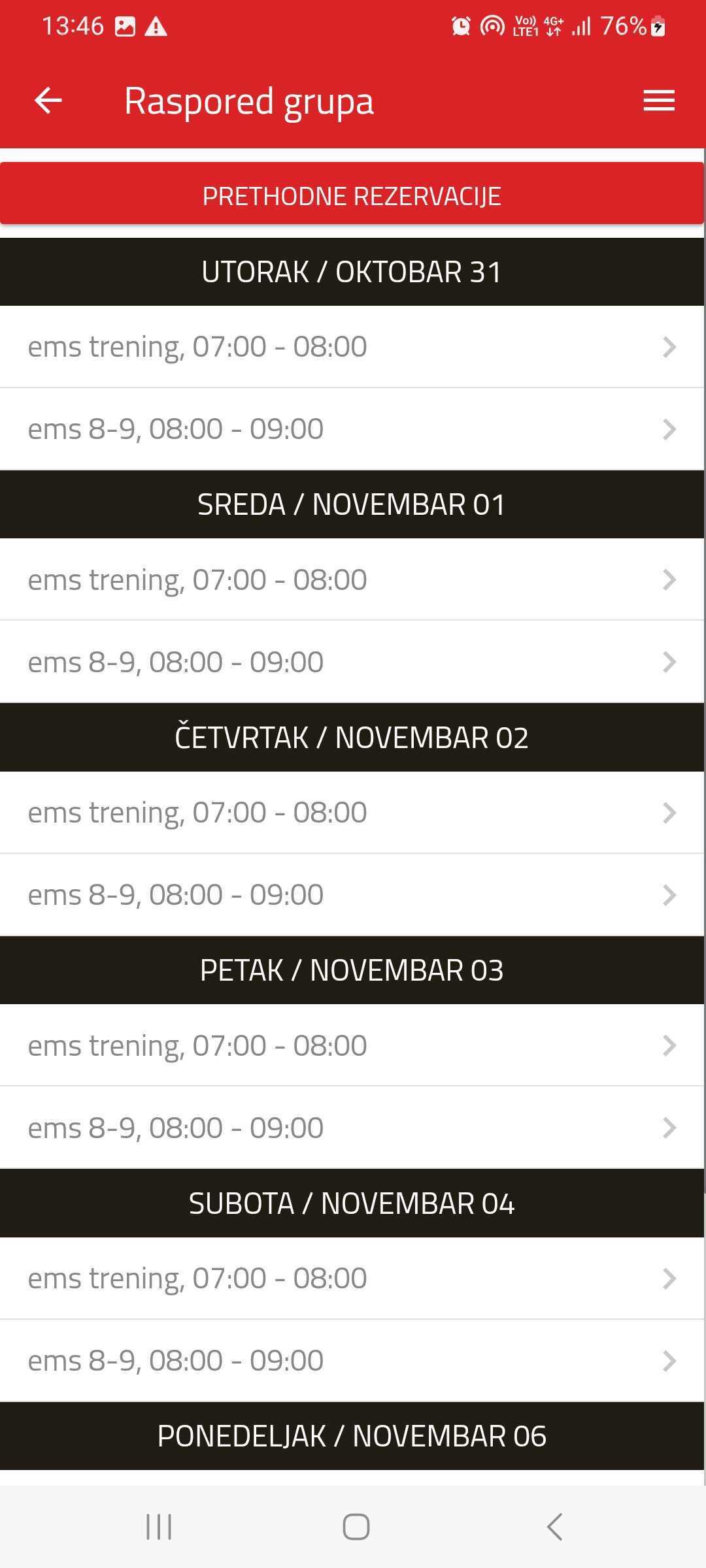Viewport: 706px width, 1568px height.
Task: Go back using the top-left arrow
Action: pyautogui.click(x=48, y=101)
